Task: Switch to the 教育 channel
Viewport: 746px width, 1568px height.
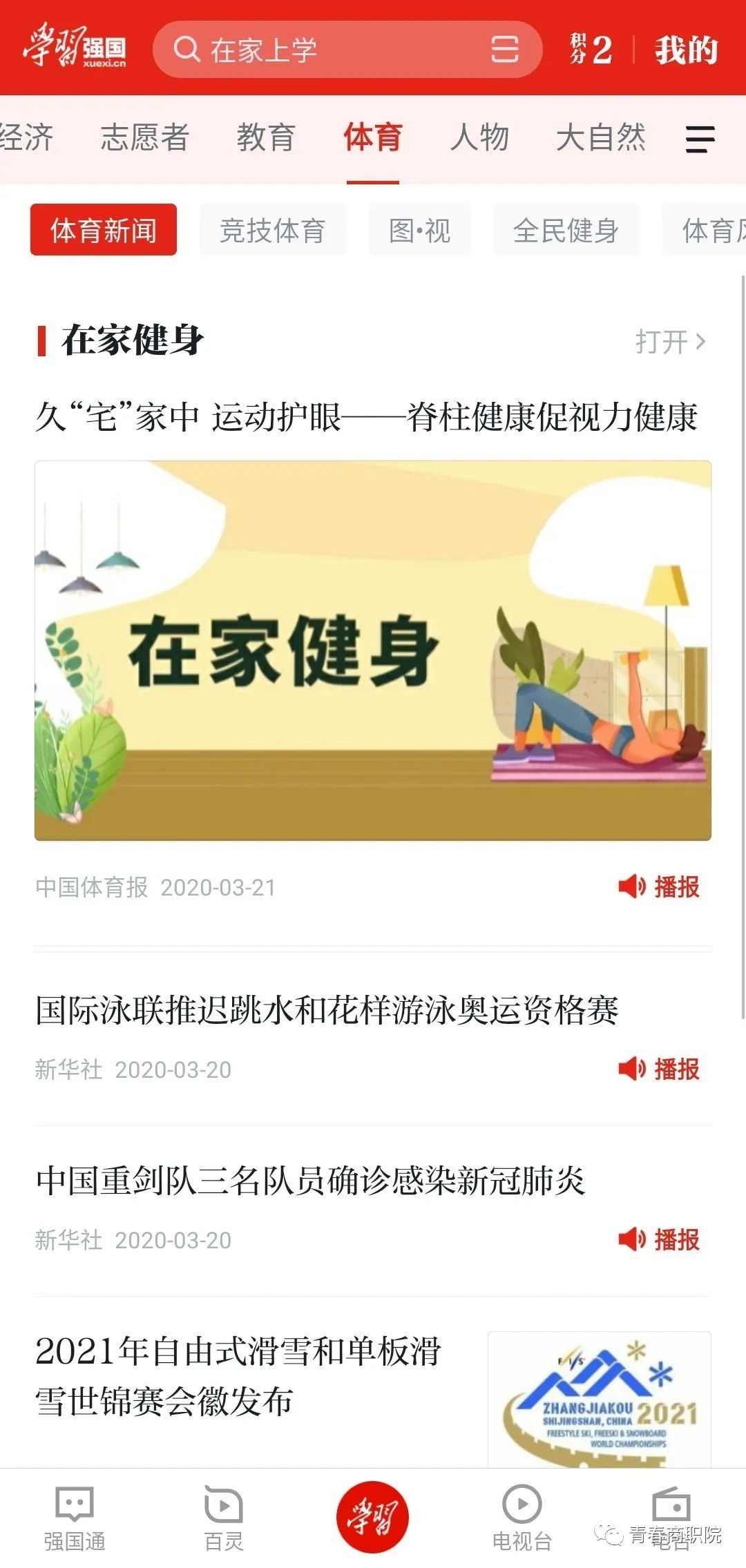Action: [x=266, y=137]
